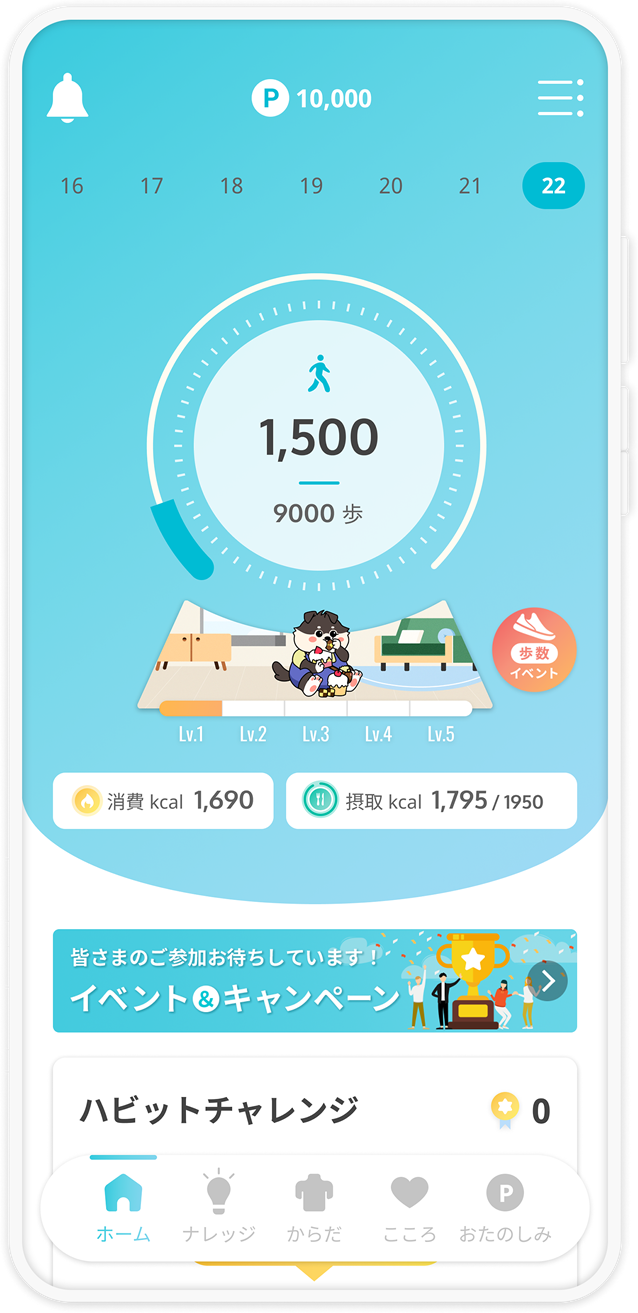Select date 17 in the calendar strip
638x1313 pixels.
coord(152,186)
